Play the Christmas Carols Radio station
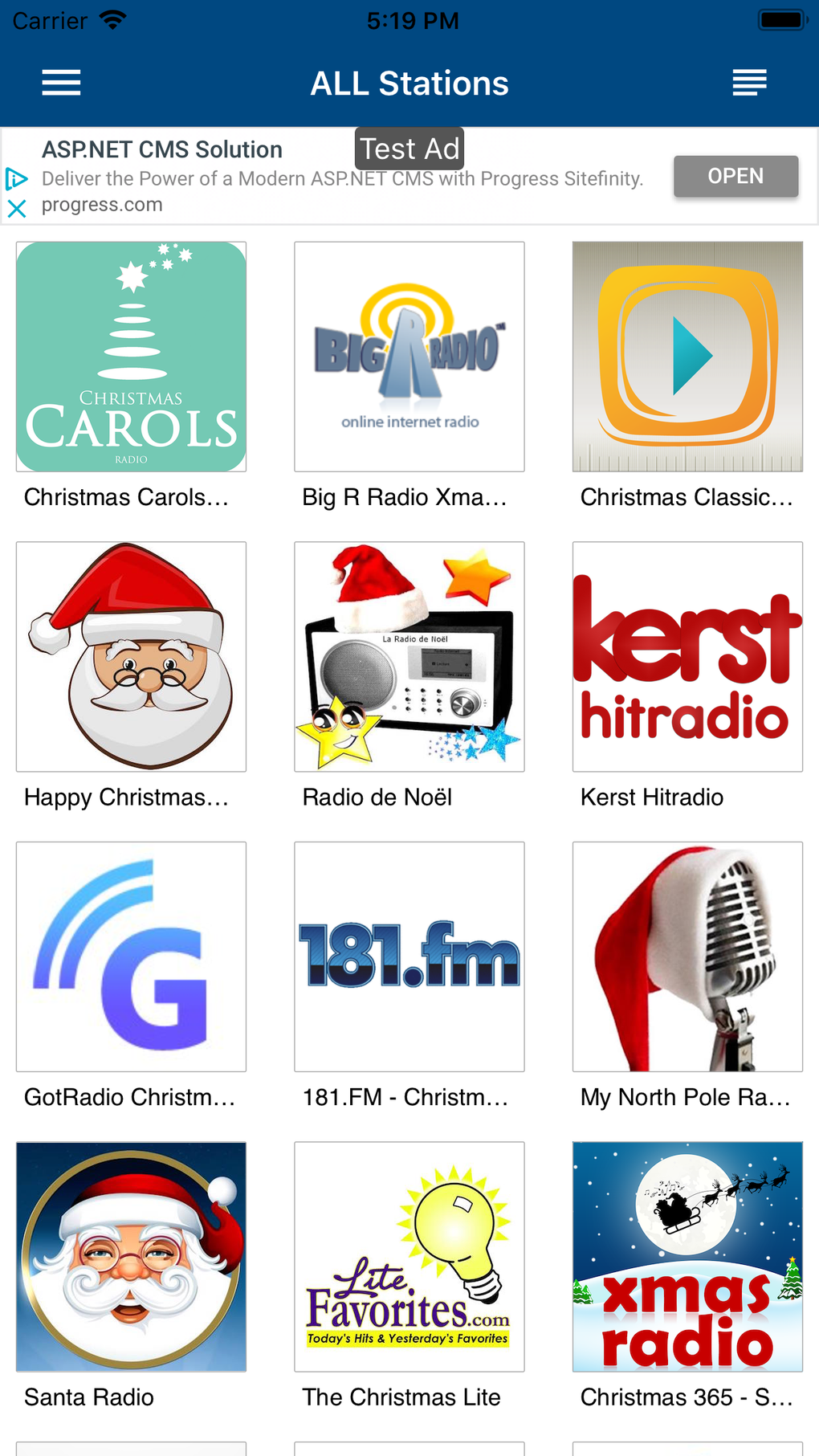 point(130,356)
